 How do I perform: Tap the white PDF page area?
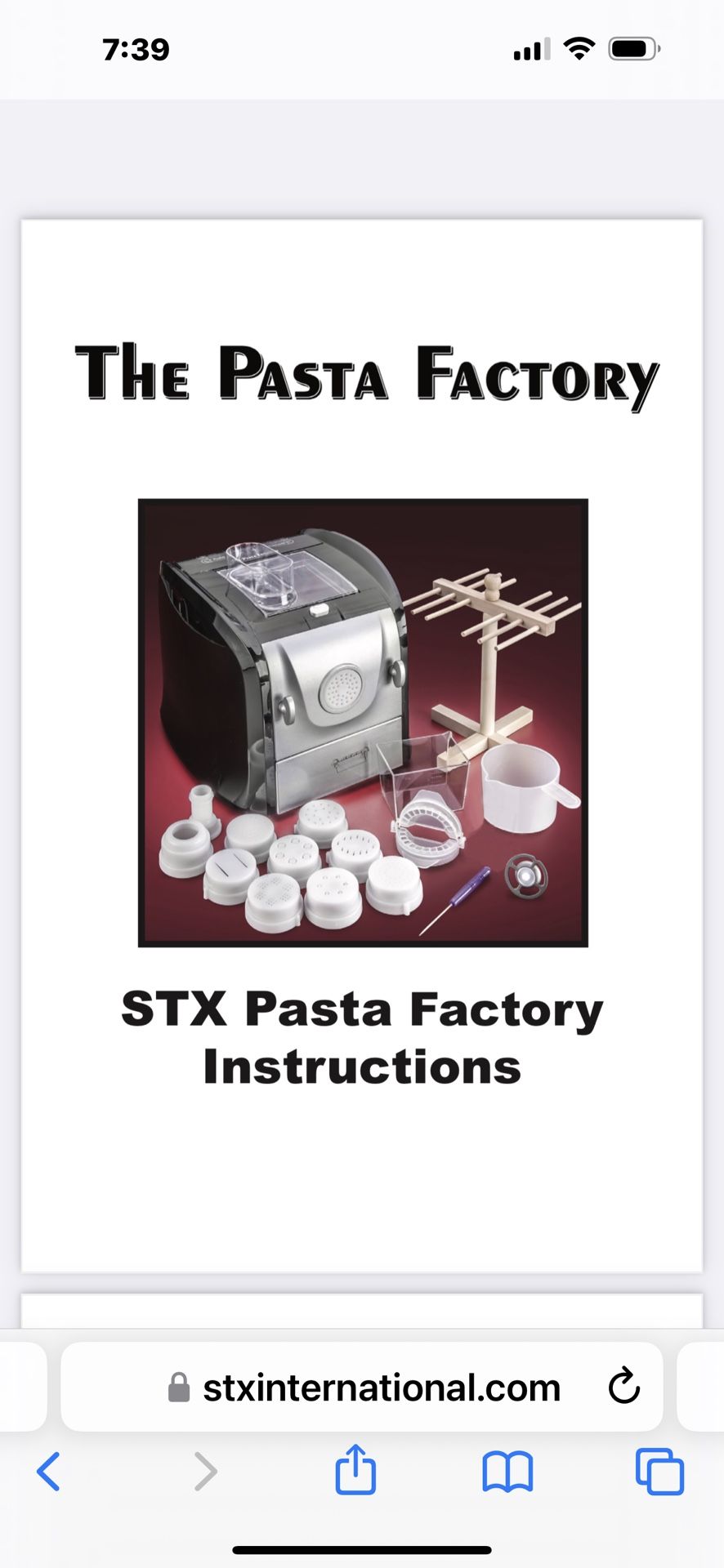(x=362, y=1176)
